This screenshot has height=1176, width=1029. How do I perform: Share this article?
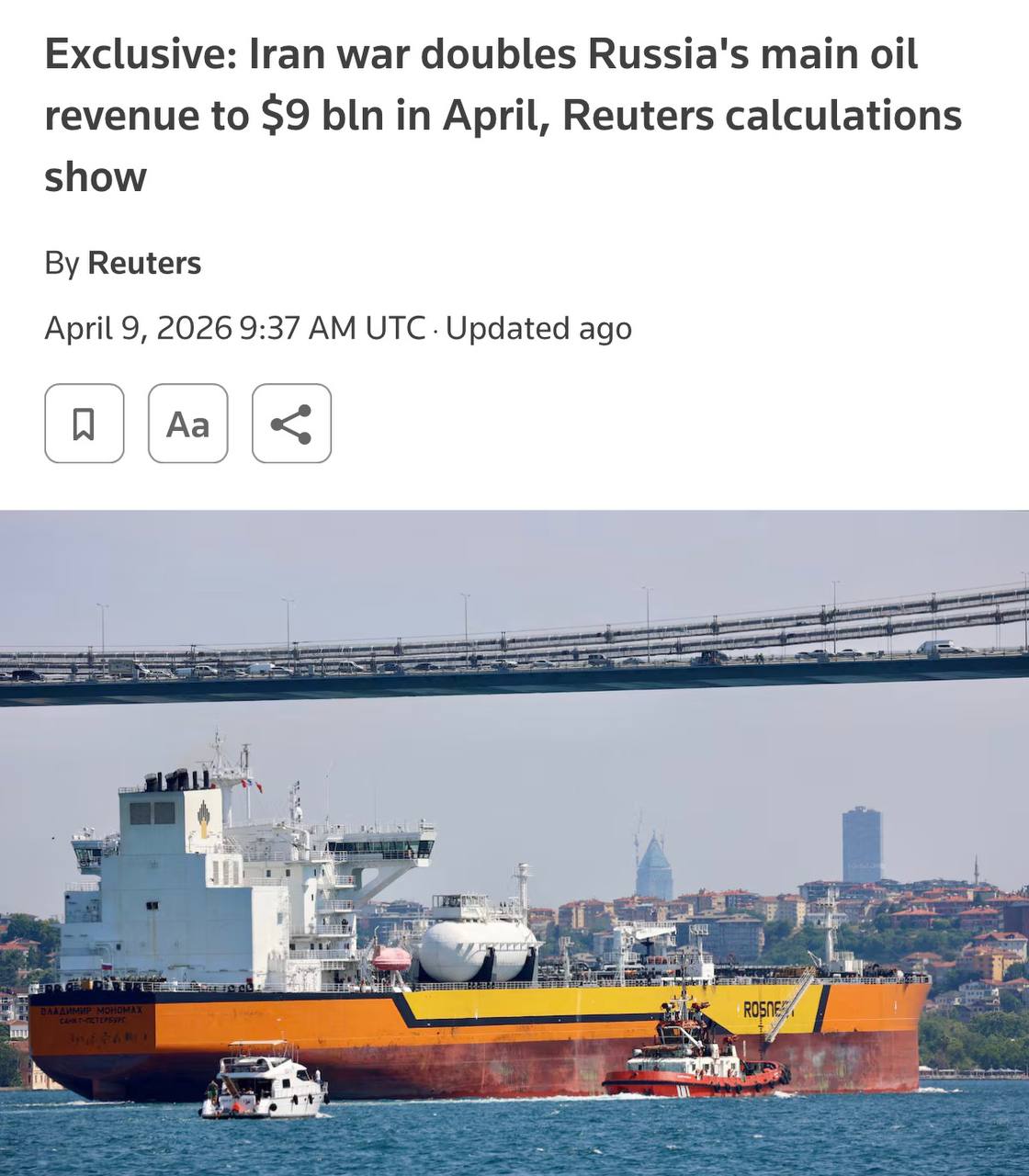click(291, 424)
